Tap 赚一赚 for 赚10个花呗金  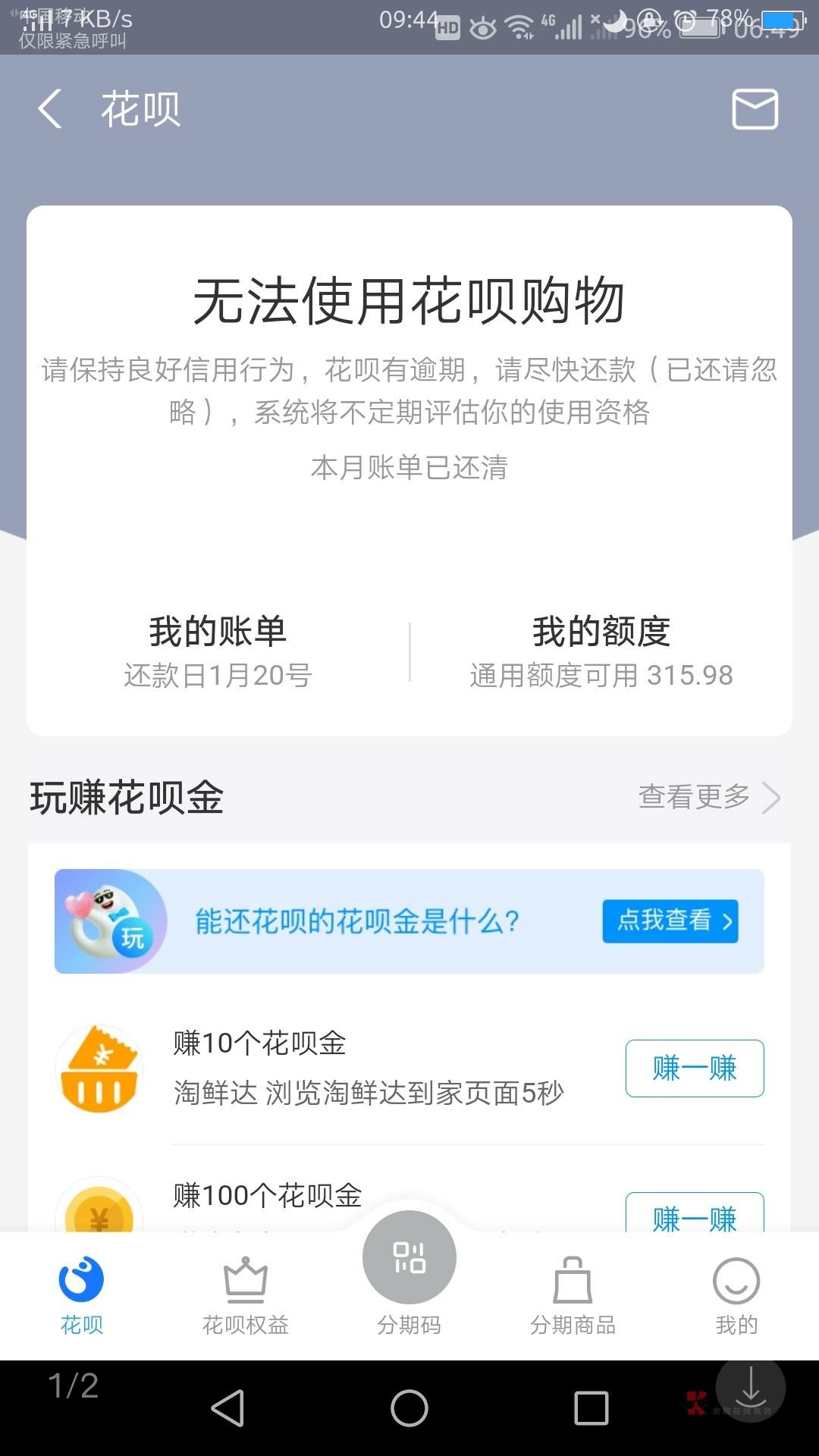point(695,1068)
